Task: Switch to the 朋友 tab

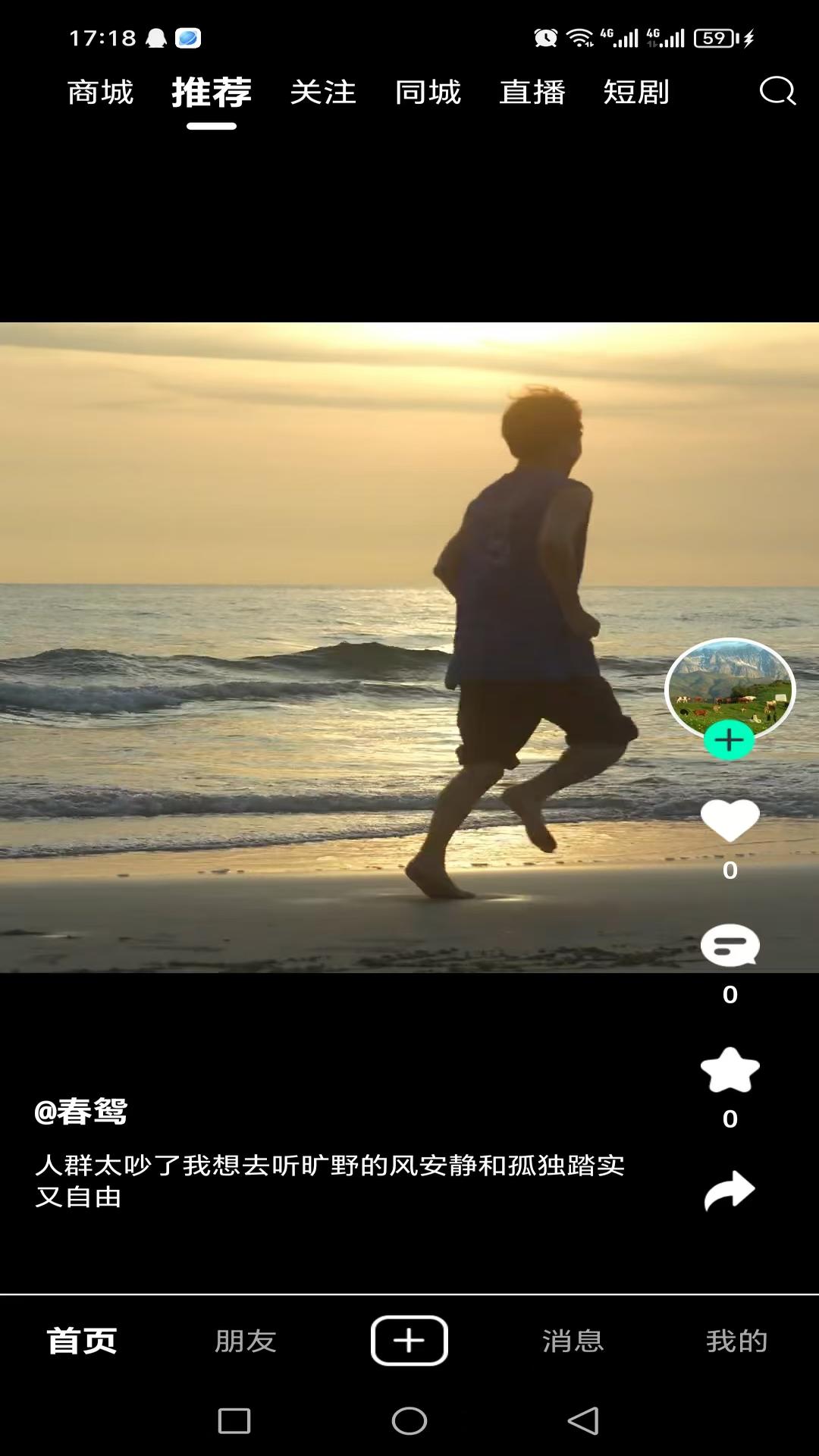Action: point(245,1341)
